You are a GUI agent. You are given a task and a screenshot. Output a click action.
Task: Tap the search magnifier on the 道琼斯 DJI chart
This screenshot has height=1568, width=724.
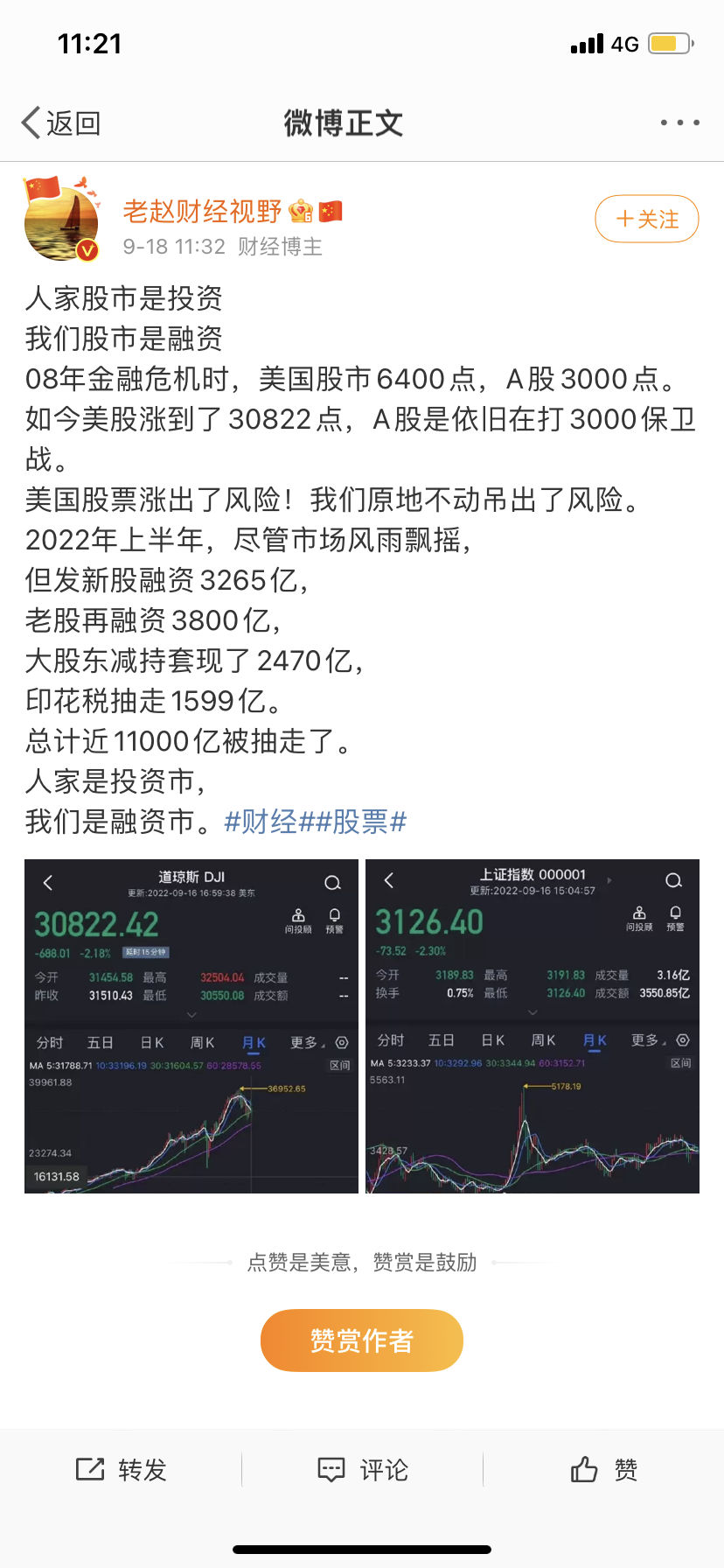332,881
